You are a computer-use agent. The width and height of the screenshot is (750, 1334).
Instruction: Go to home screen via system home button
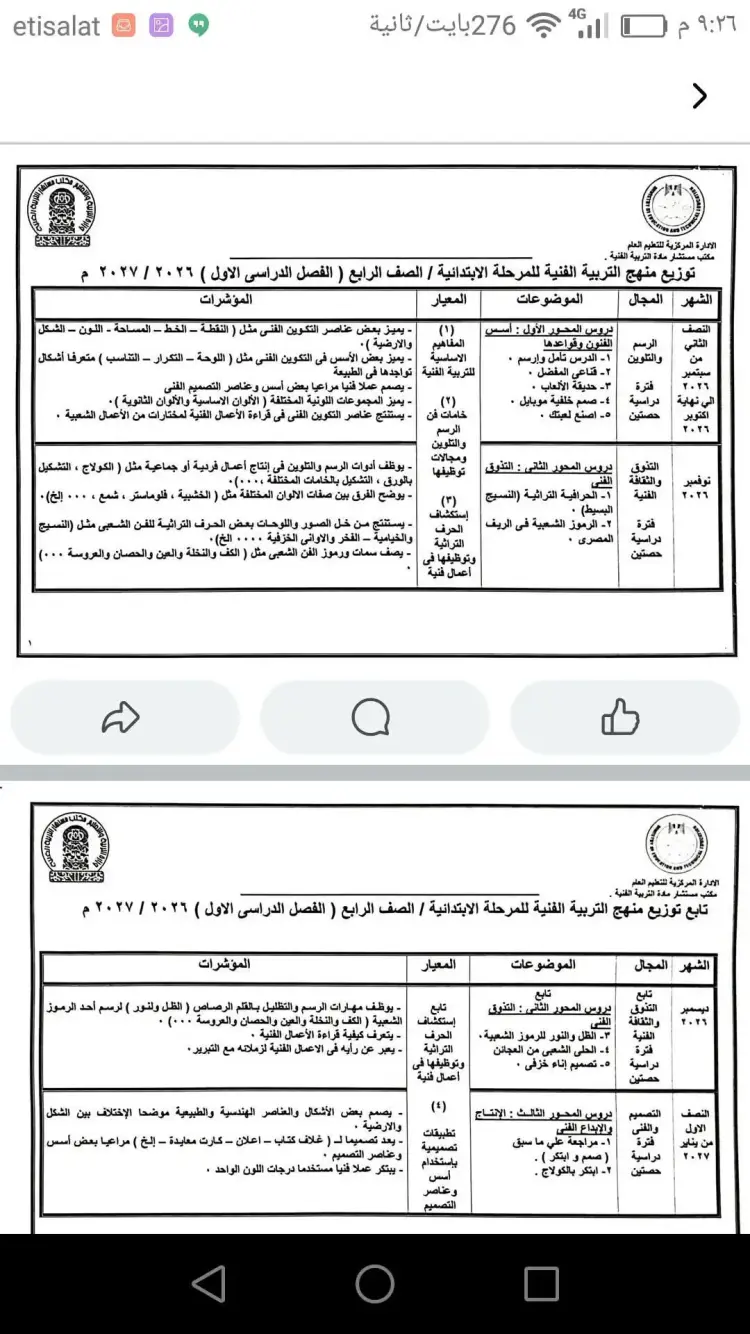point(375,1284)
